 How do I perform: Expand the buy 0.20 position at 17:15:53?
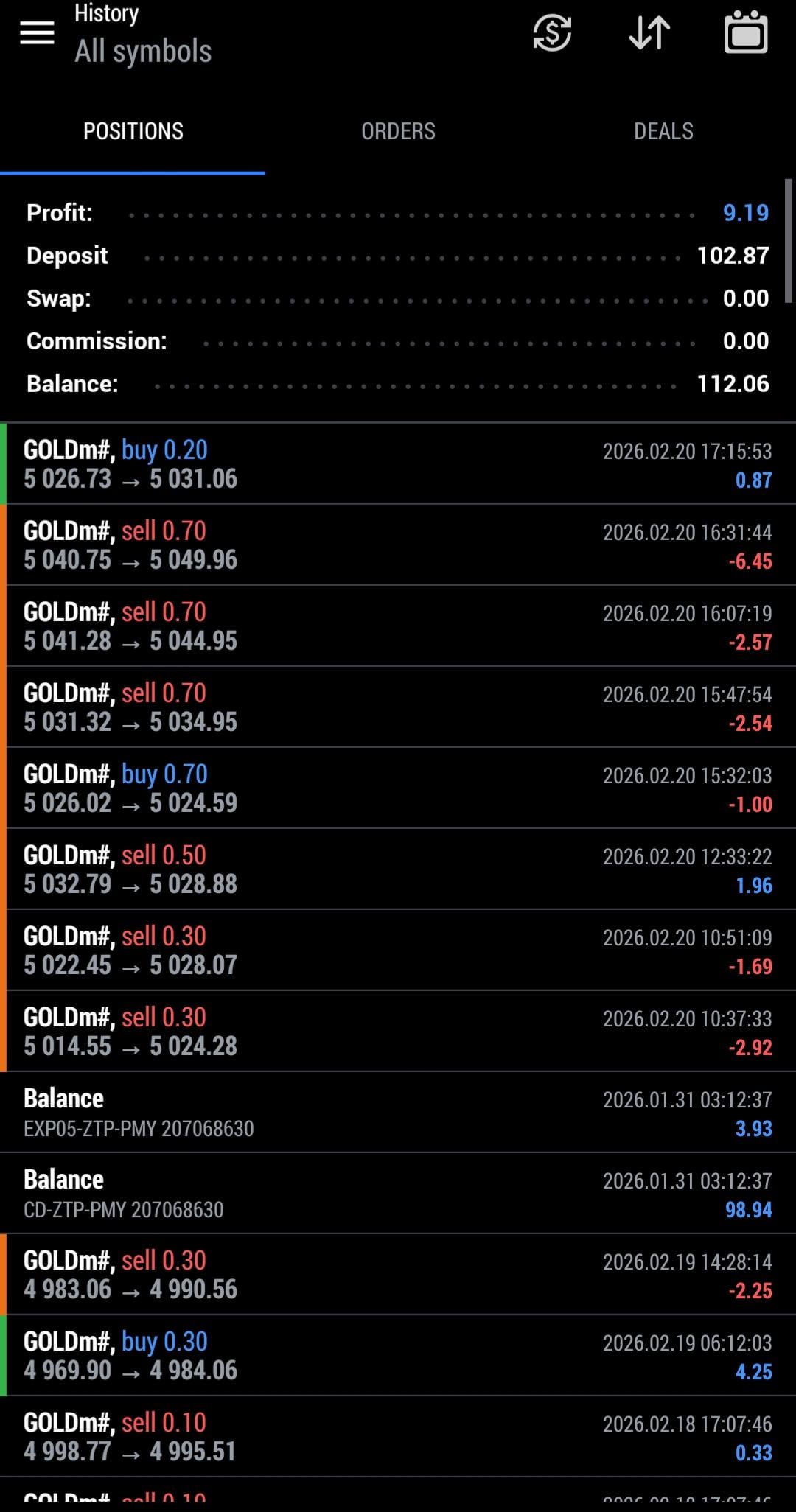398,464
